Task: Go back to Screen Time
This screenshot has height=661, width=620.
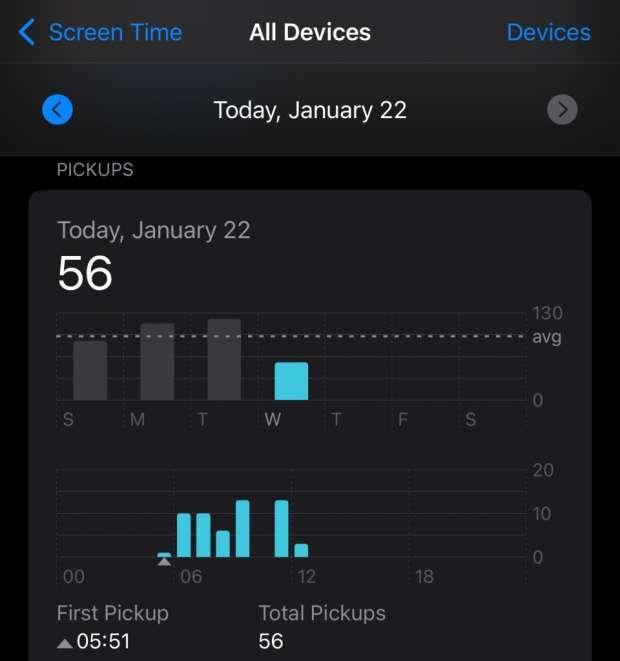Action: 100,32
